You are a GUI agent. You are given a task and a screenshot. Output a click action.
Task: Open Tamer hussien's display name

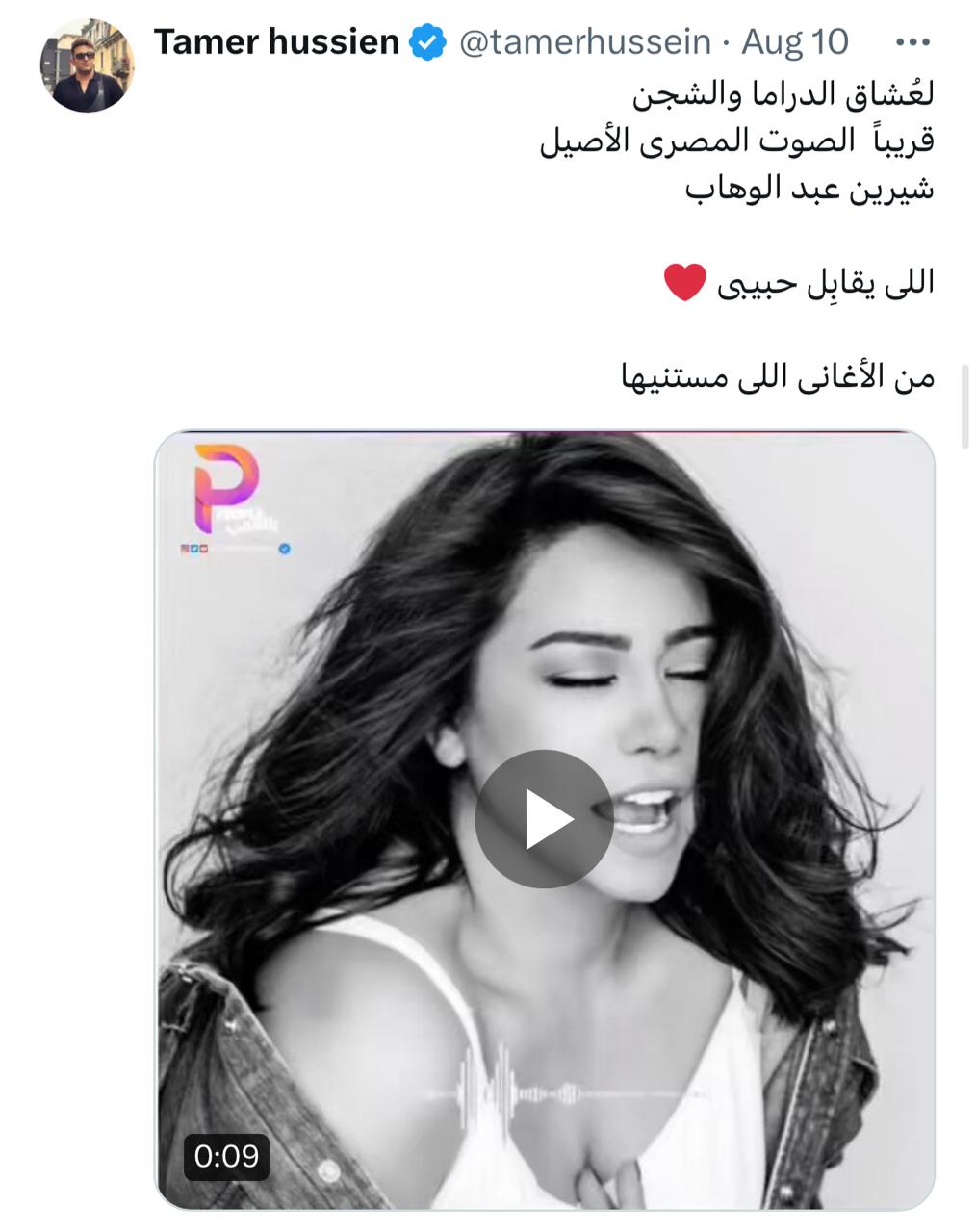click(276, 42)
